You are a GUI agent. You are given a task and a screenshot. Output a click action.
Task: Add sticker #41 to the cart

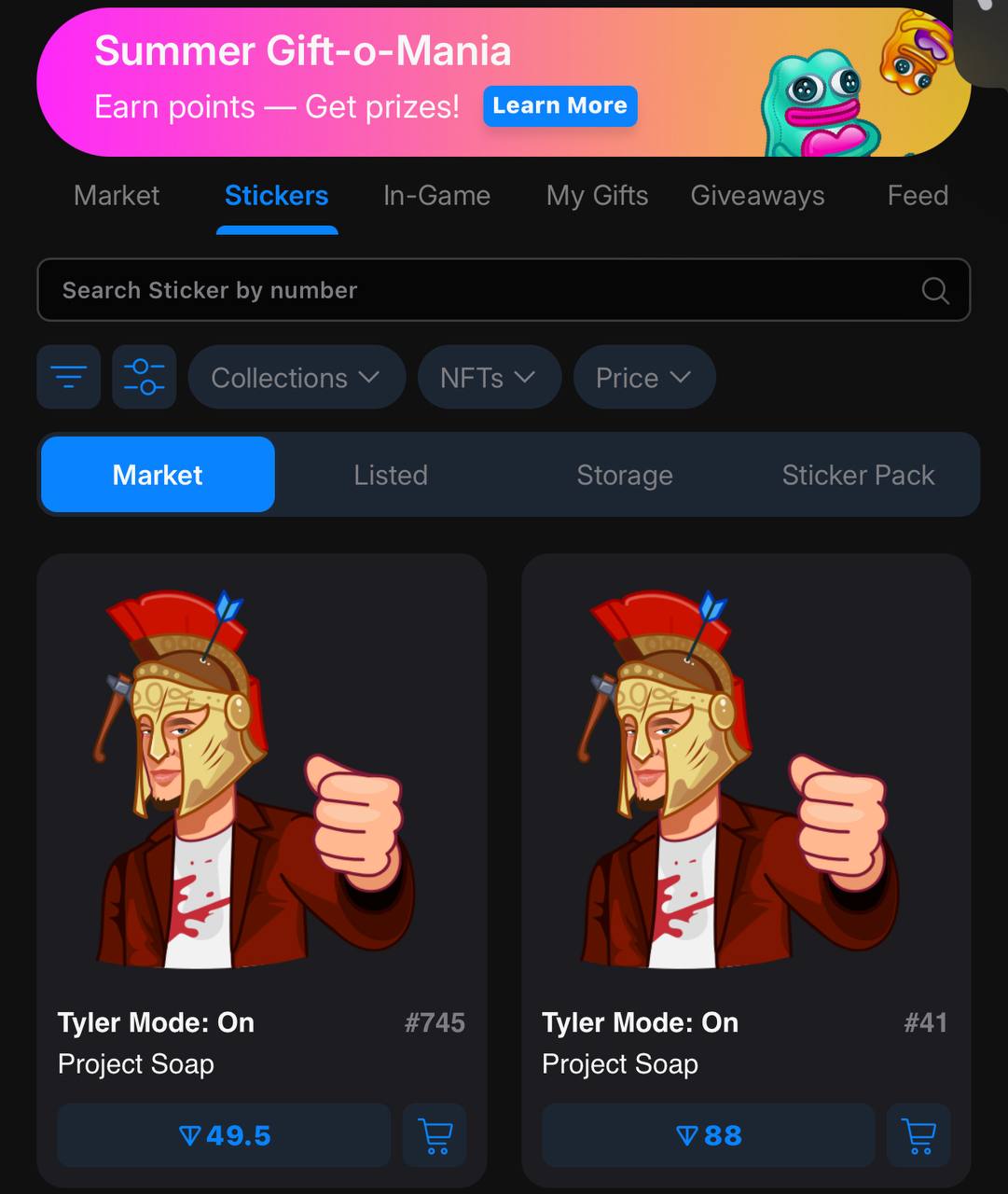918,1135
